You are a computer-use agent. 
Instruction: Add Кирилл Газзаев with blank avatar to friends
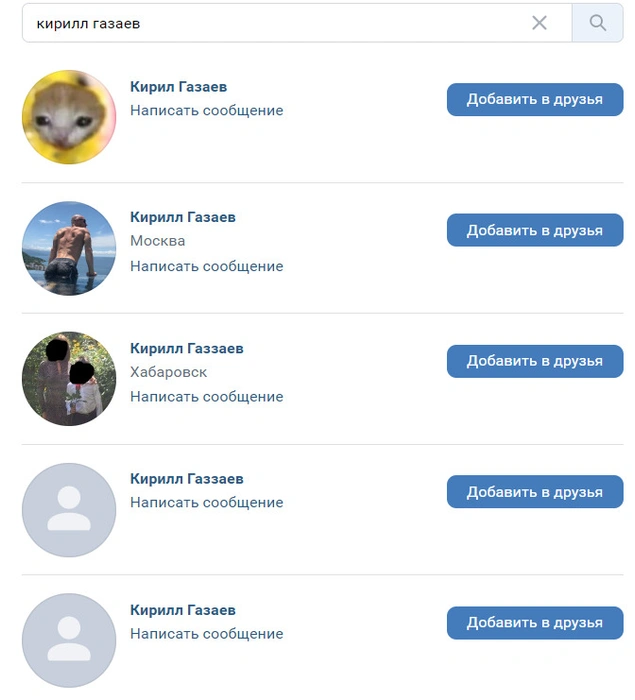pos(534,492)
